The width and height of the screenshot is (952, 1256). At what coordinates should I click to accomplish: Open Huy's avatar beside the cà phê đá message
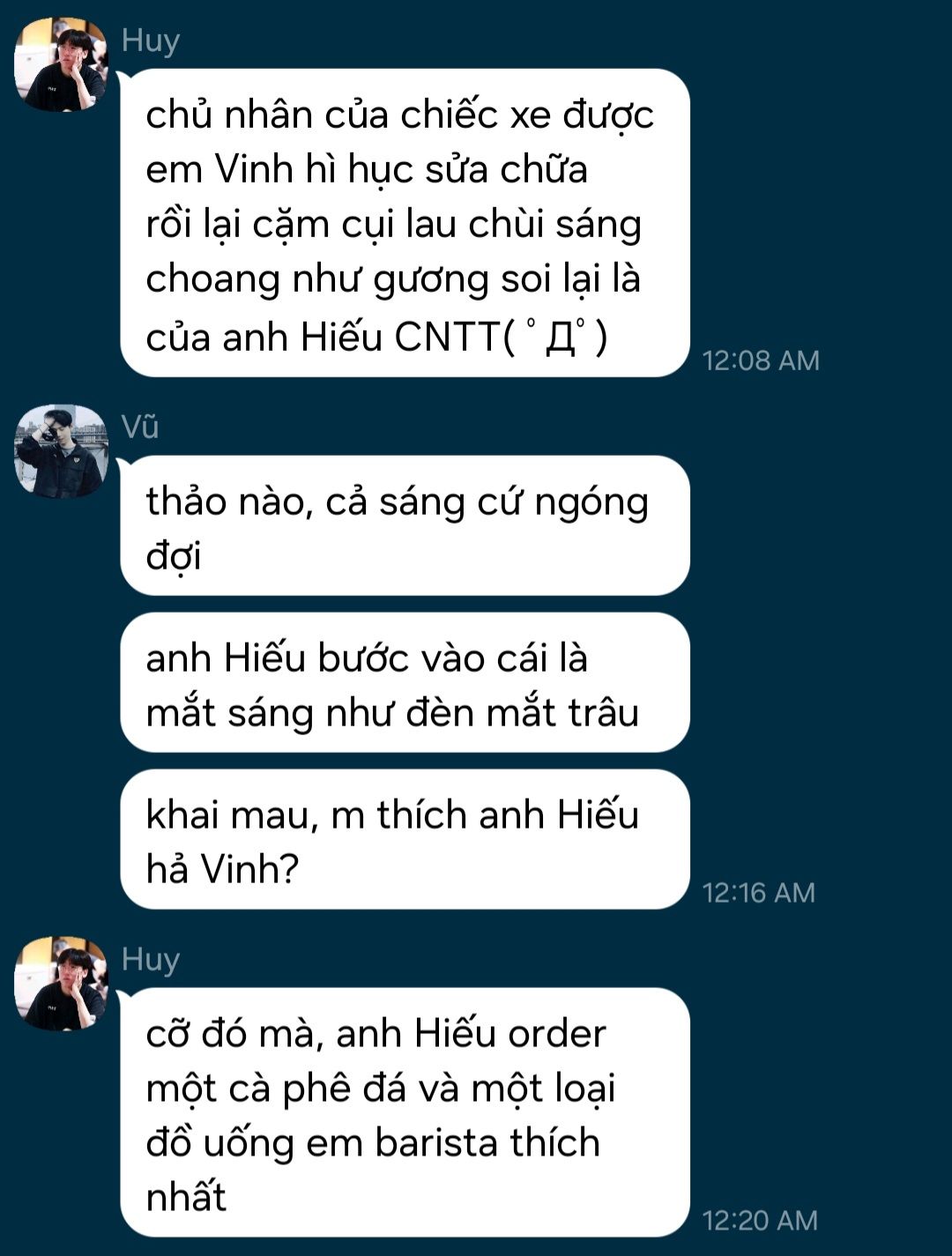pos(61,984)
